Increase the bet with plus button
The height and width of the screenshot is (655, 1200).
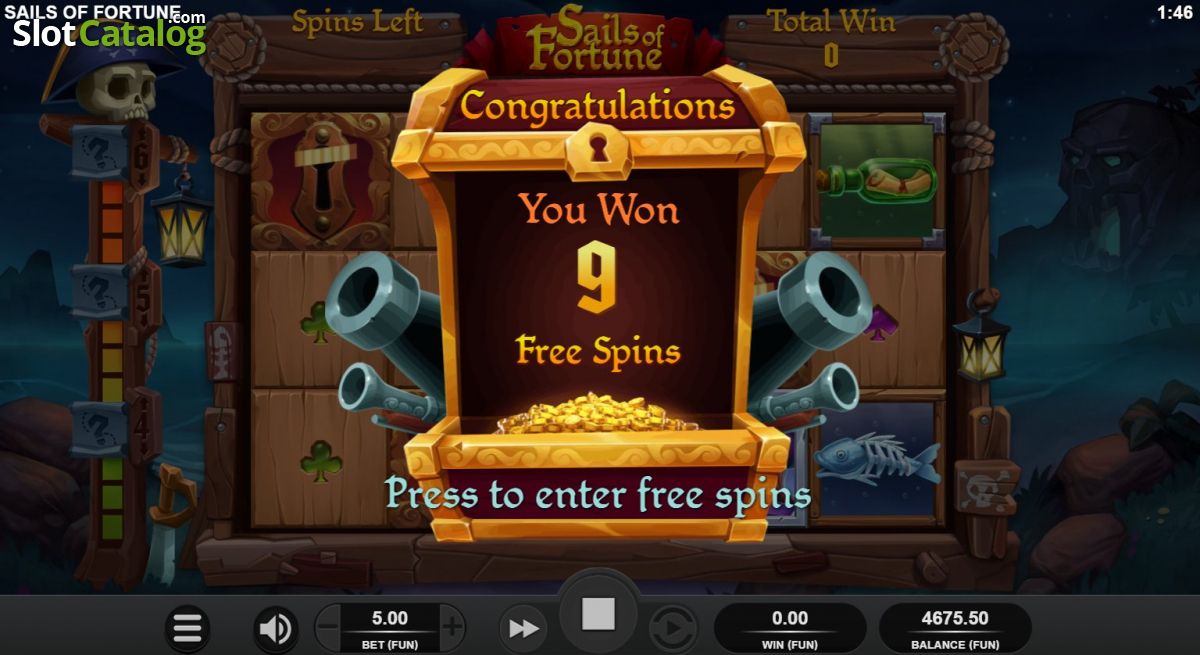point(453,628)
